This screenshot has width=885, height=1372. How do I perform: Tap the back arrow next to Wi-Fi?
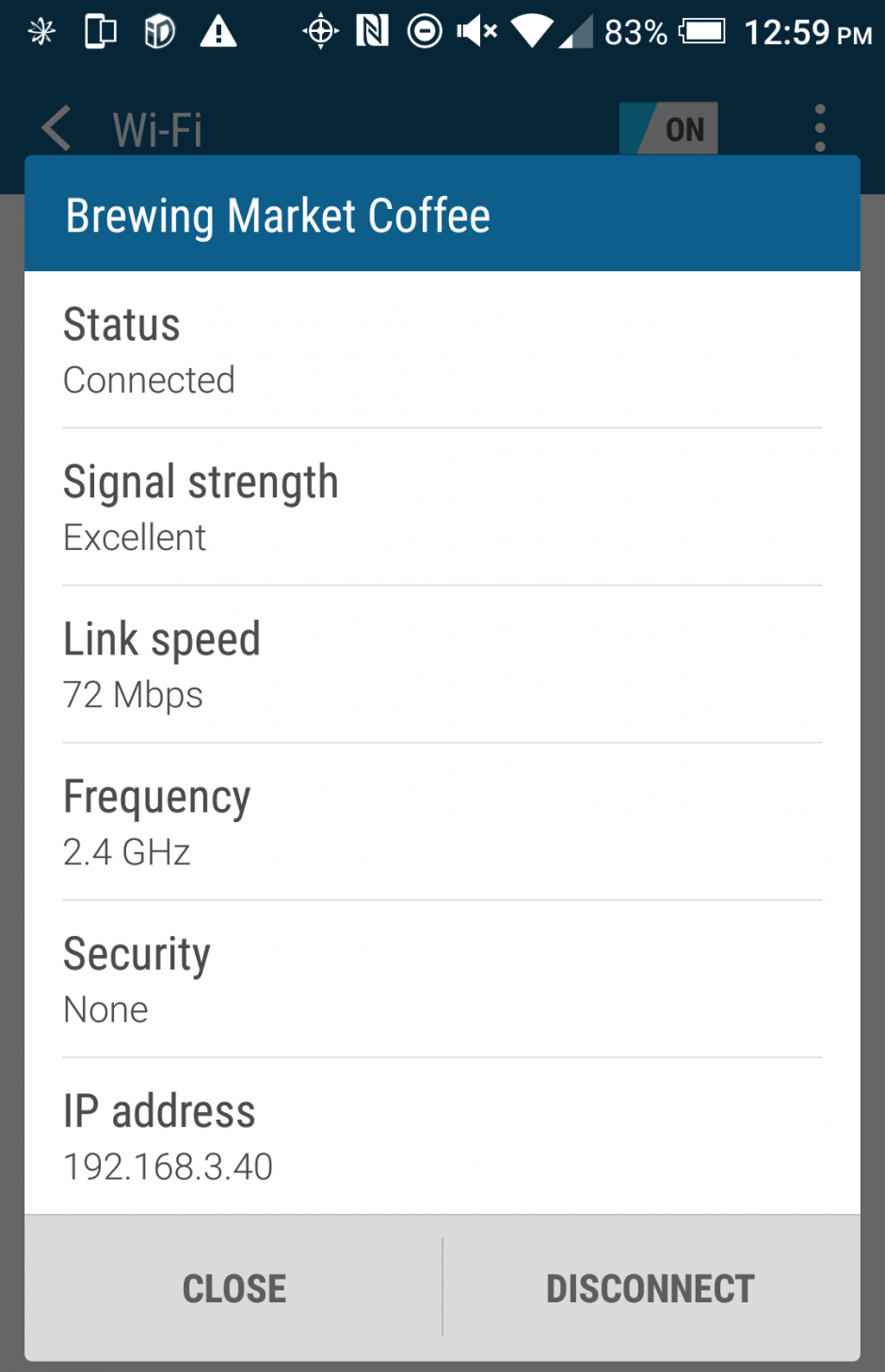point(55,129)
